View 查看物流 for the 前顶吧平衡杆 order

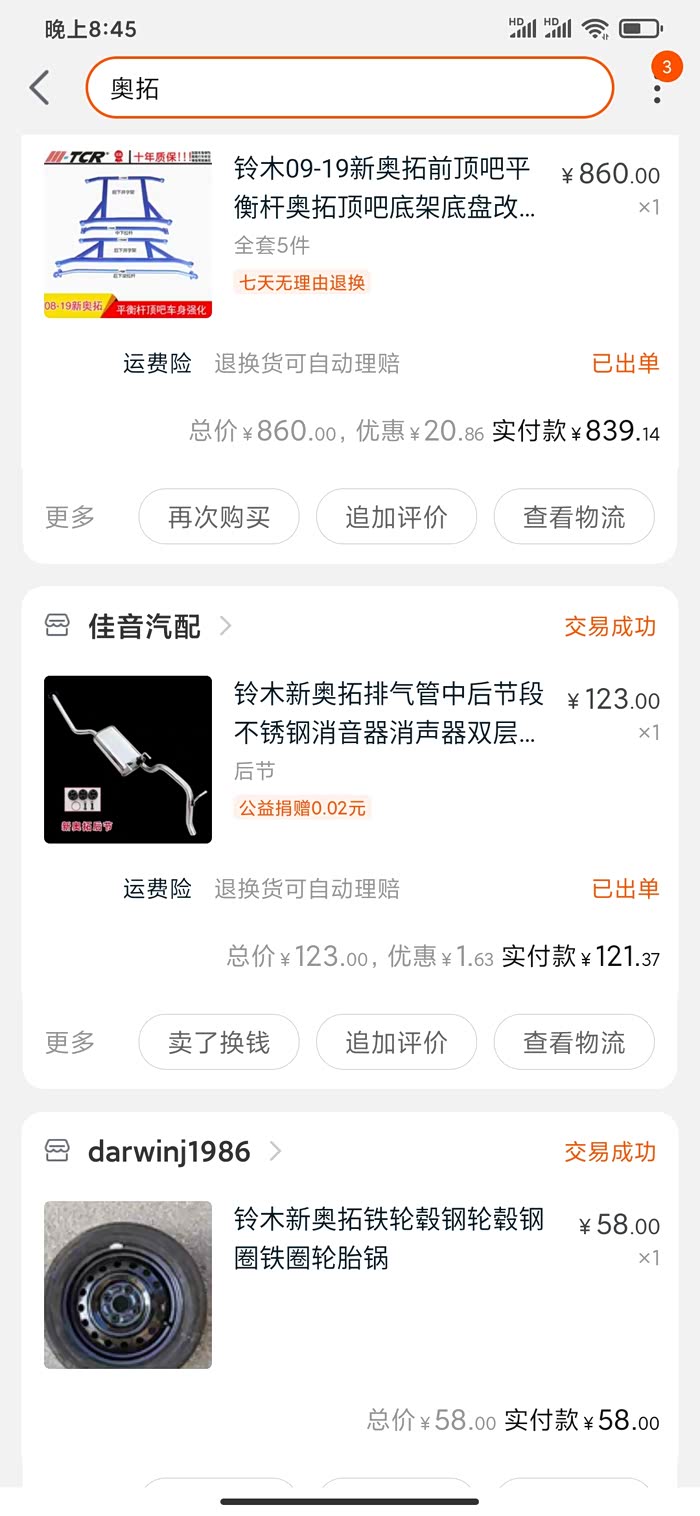click(574, 517)
